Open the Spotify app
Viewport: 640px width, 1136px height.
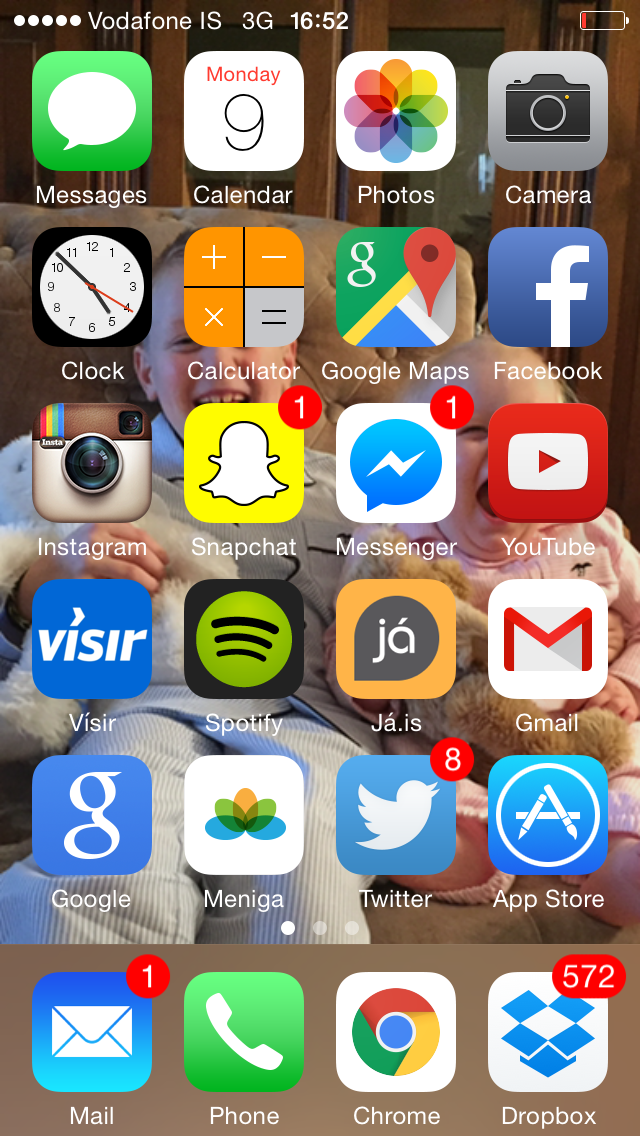point(244,639)
